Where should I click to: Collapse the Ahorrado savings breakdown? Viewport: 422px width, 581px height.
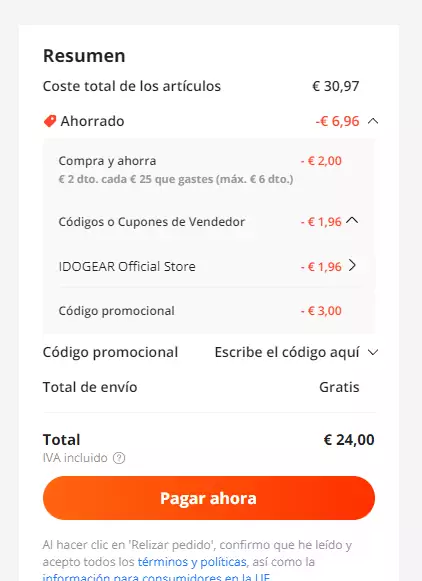click(x=373, y=121)
